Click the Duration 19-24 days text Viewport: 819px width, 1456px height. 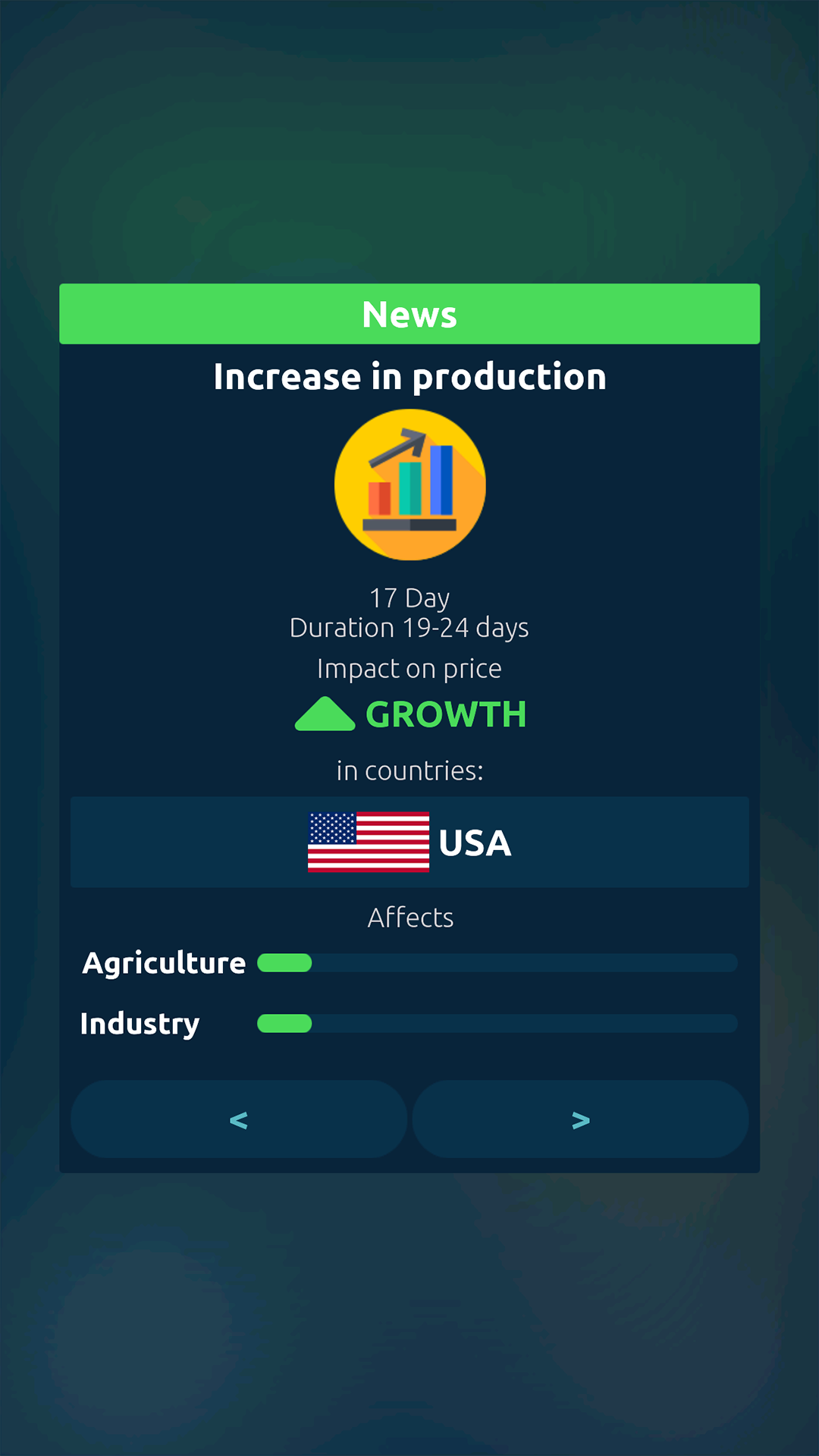click(409, 627)
